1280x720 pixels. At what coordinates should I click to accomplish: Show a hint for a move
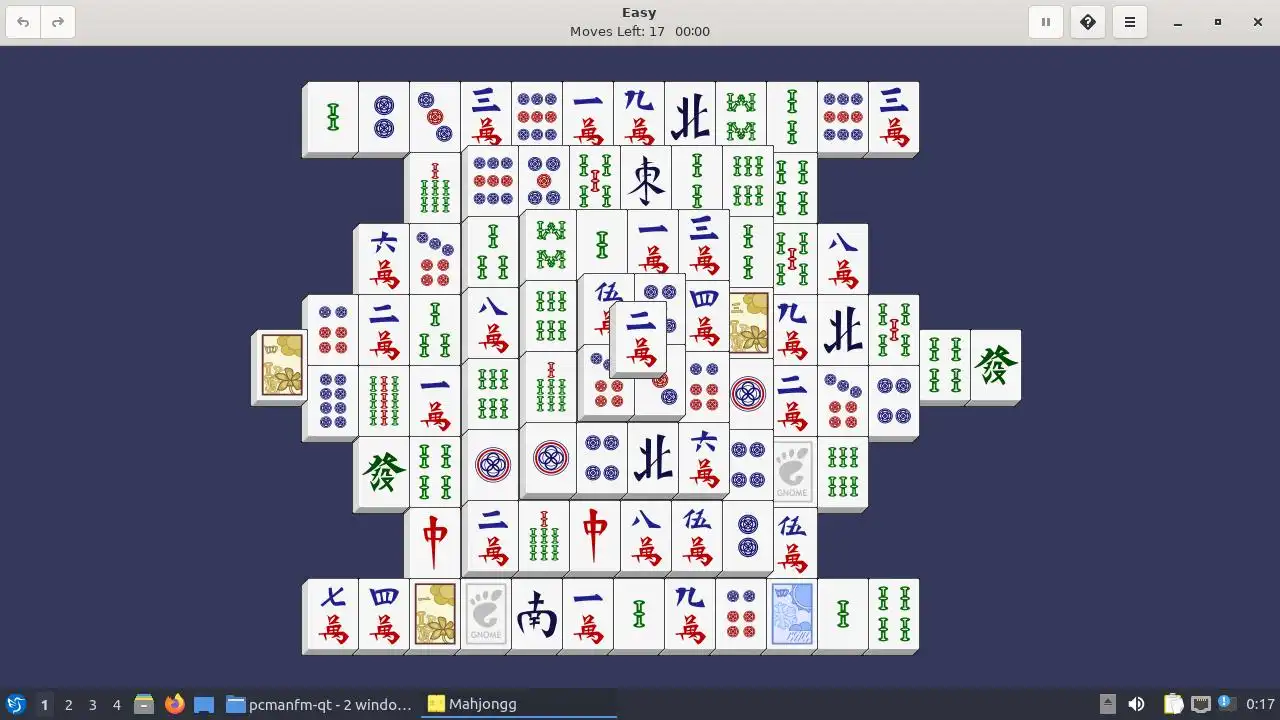point(1087,22)
